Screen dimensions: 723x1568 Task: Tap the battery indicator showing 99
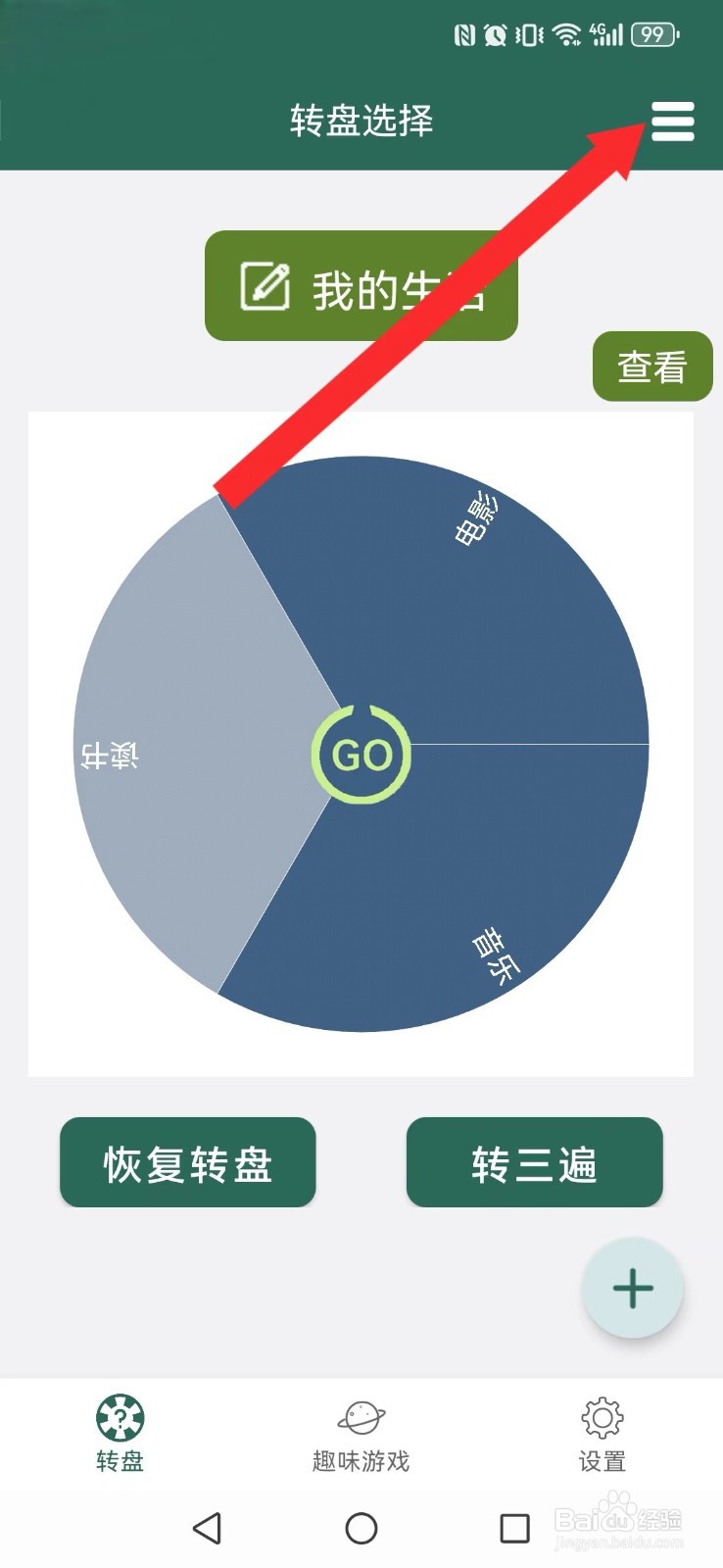653,34
